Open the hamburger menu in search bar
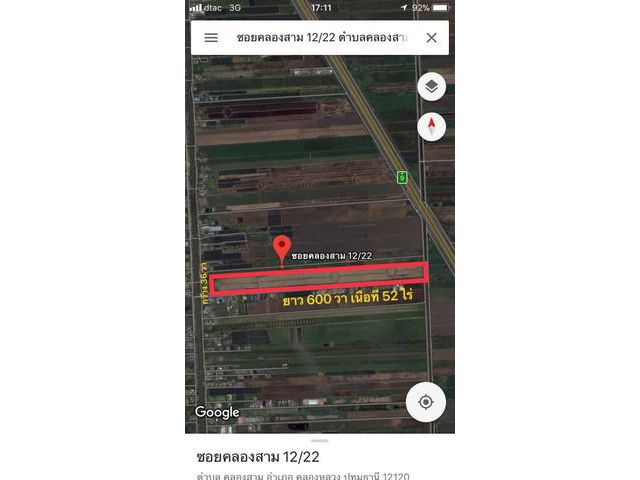 (x=211, y=38)
